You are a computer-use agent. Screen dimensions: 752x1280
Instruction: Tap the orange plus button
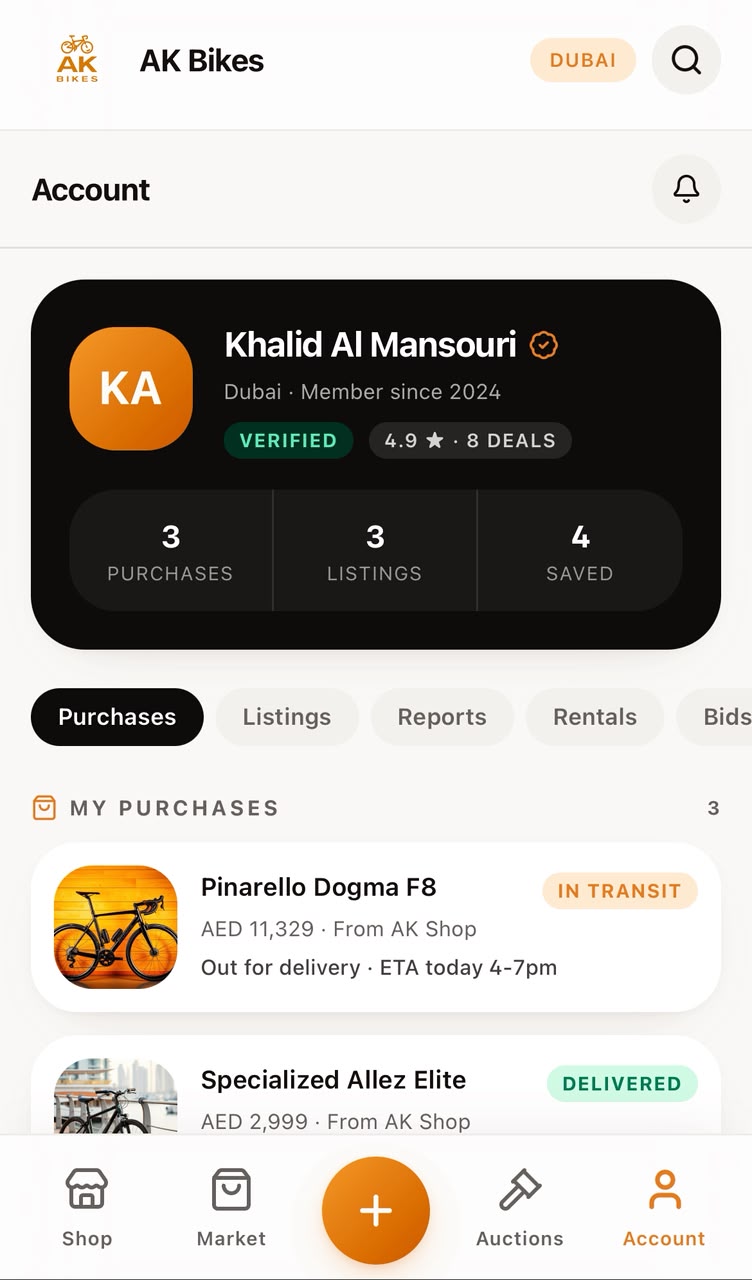pos(376,1211)
